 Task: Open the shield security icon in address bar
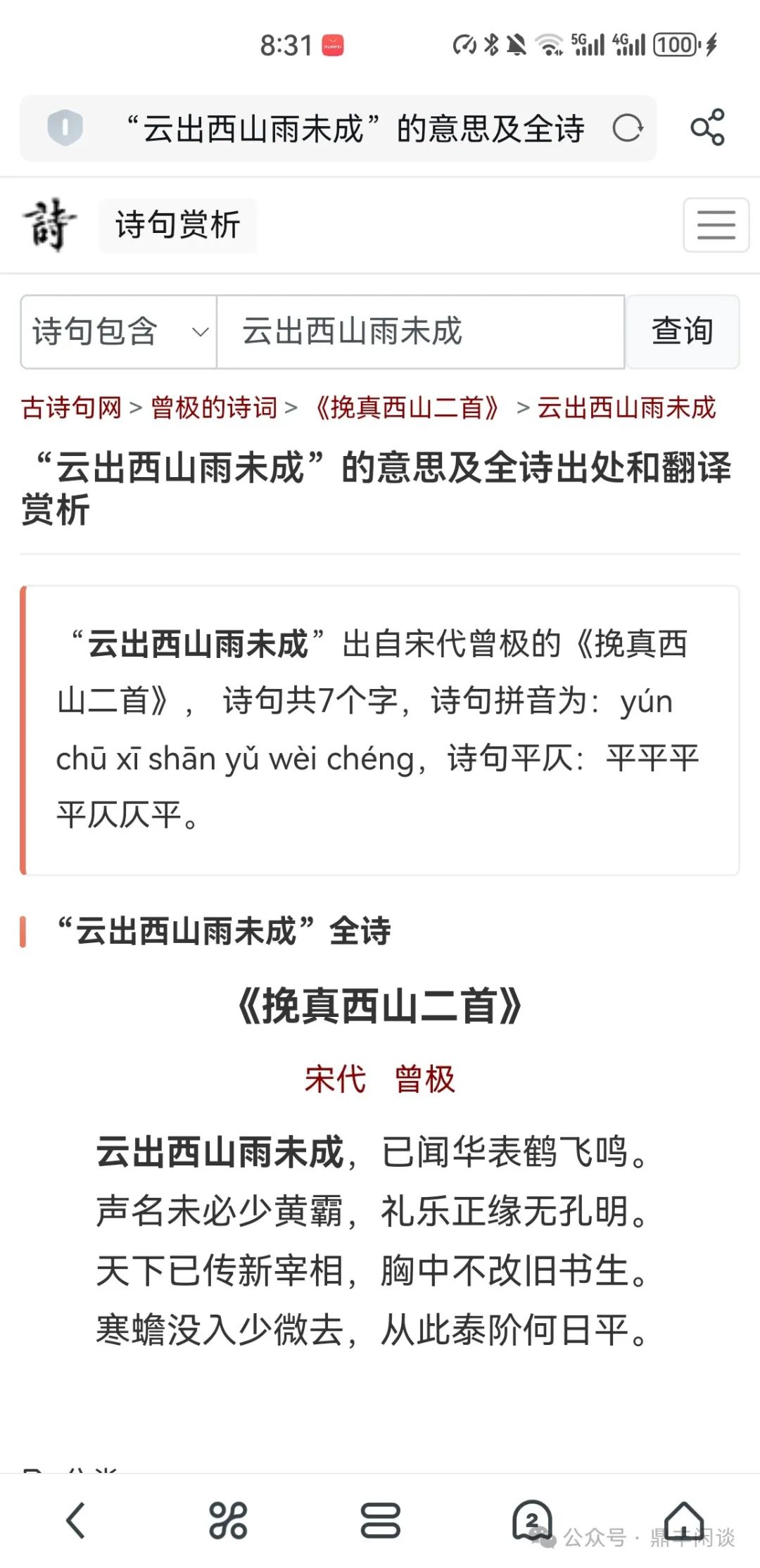[x=65, y=128]
